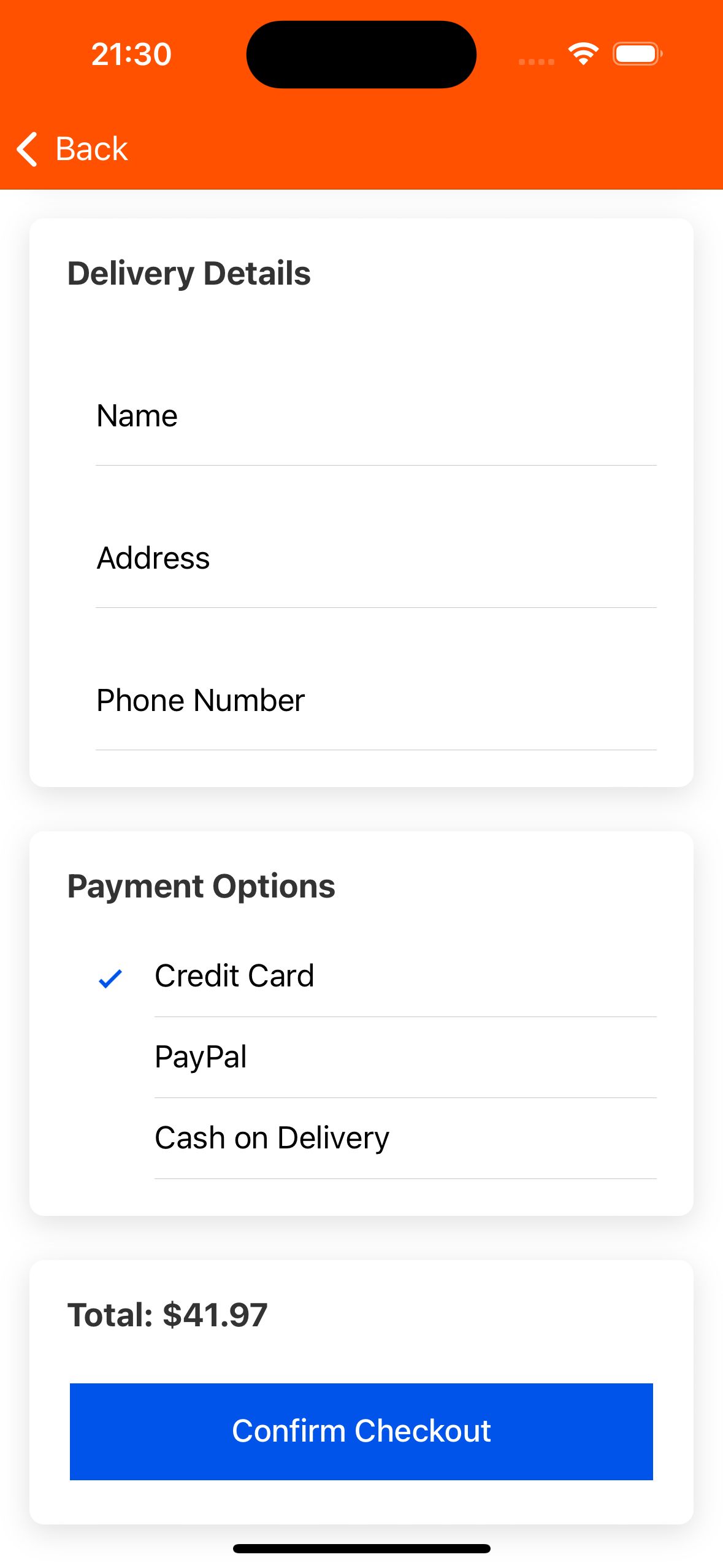Viewport: 723px width, 1568px height.
Task: Tap the Name input field
Action: [x=375, y=417]
